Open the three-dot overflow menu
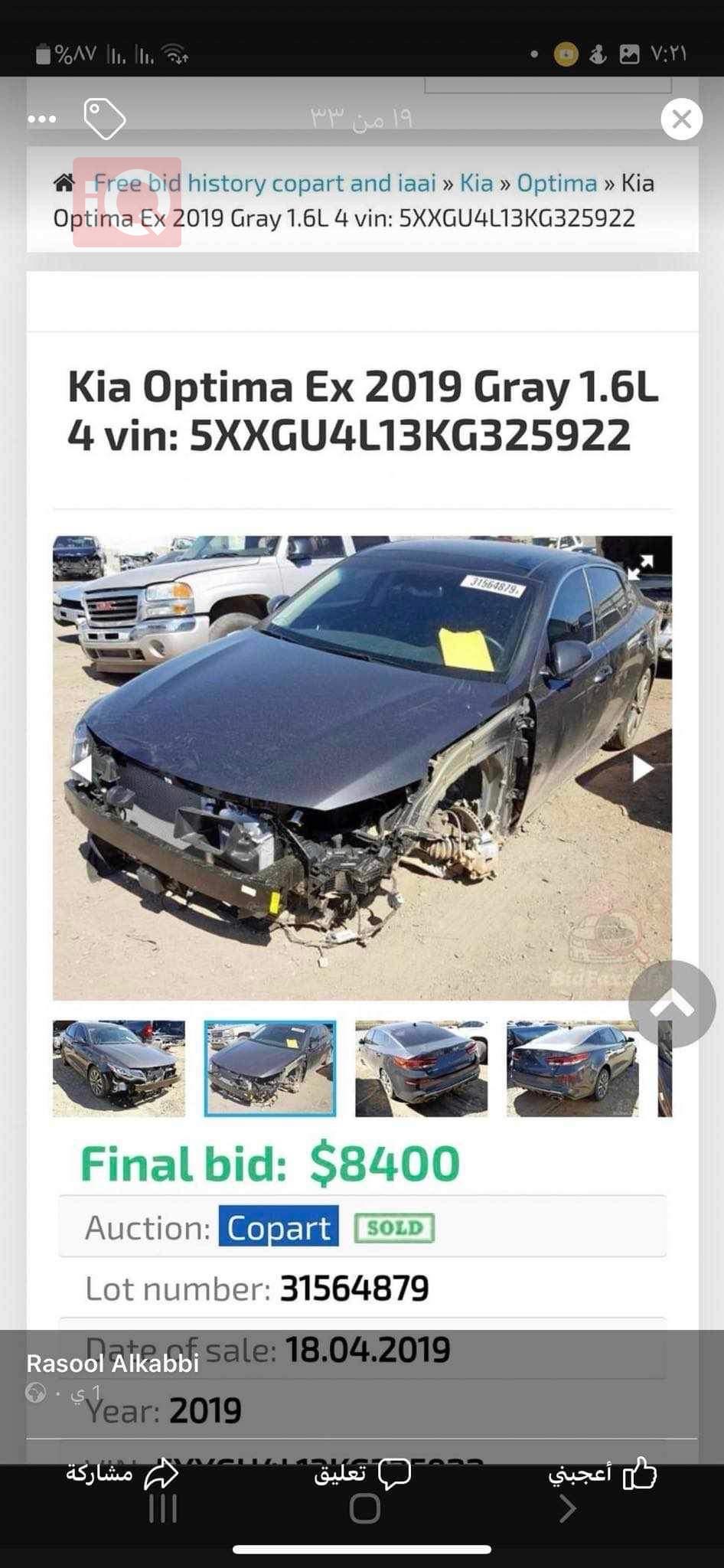 tap(42, 119)
